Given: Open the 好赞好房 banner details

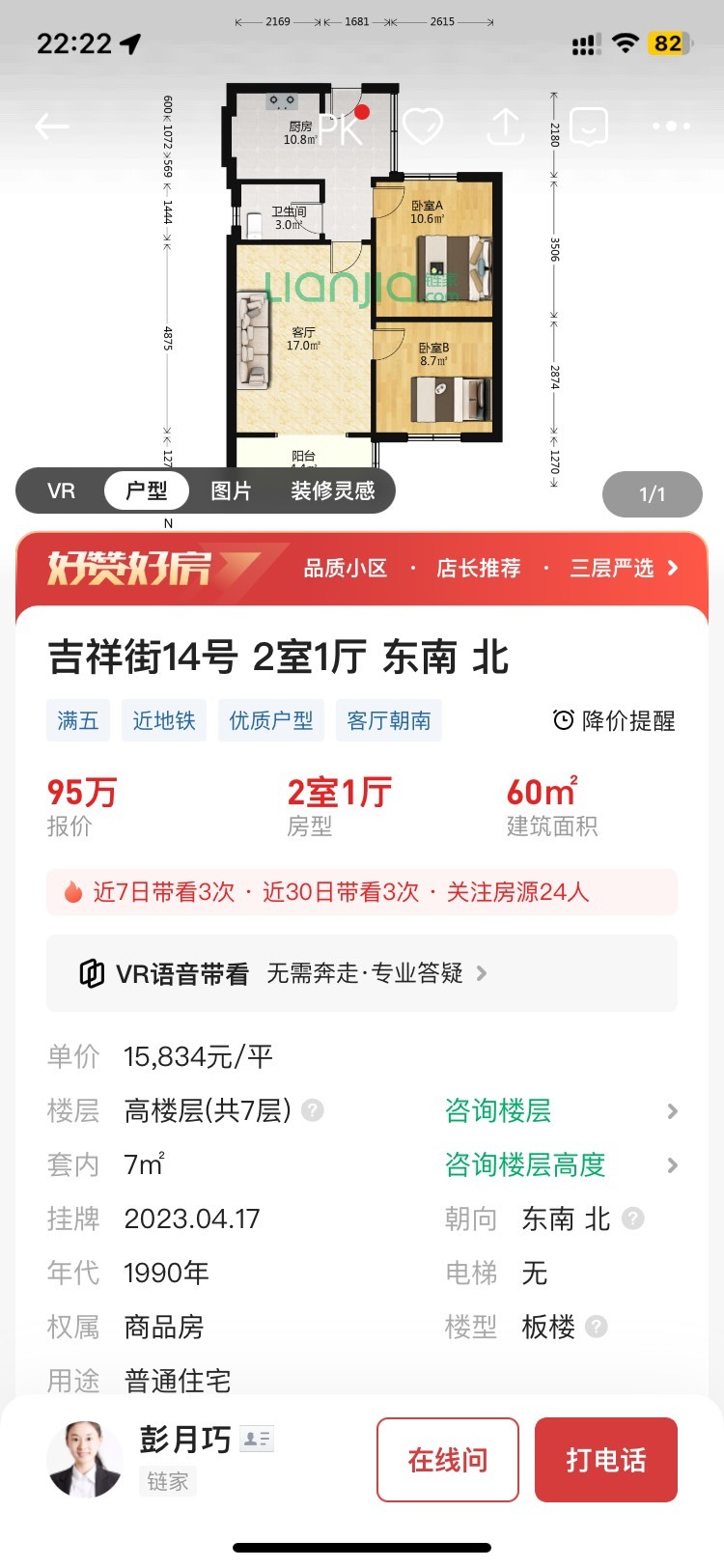Looking at the screenshot, I should click(x=362, y=568).
